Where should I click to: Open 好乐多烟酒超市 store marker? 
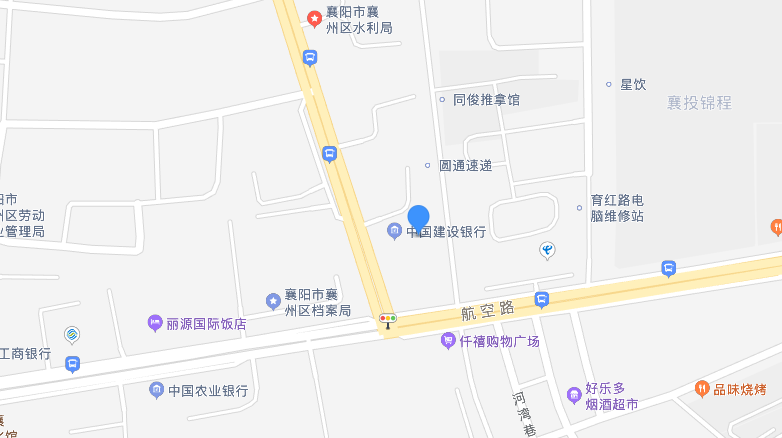[574, 395]
